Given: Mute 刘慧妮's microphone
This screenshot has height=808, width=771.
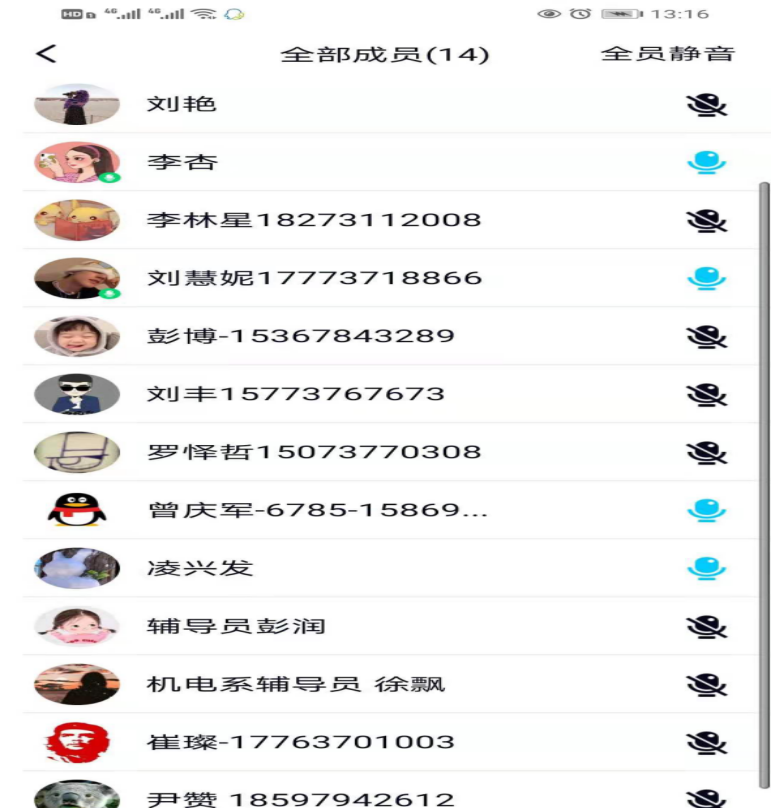Looking at the screenshot, I should [x=706, y=279].
